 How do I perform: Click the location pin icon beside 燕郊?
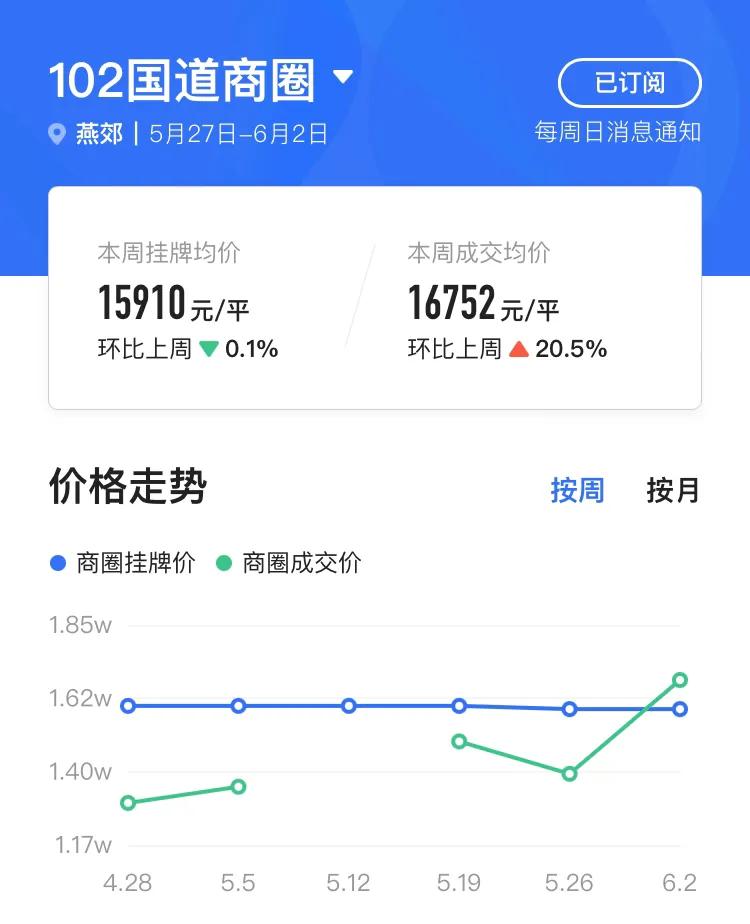57,131
